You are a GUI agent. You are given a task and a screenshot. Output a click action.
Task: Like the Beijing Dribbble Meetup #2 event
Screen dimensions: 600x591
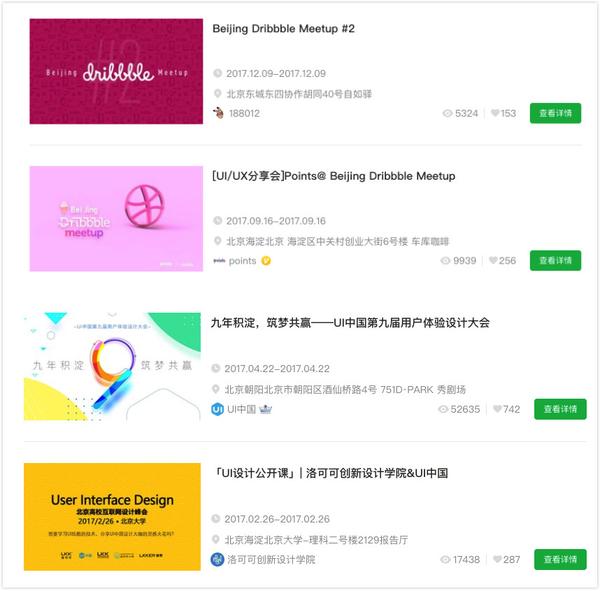496,114
